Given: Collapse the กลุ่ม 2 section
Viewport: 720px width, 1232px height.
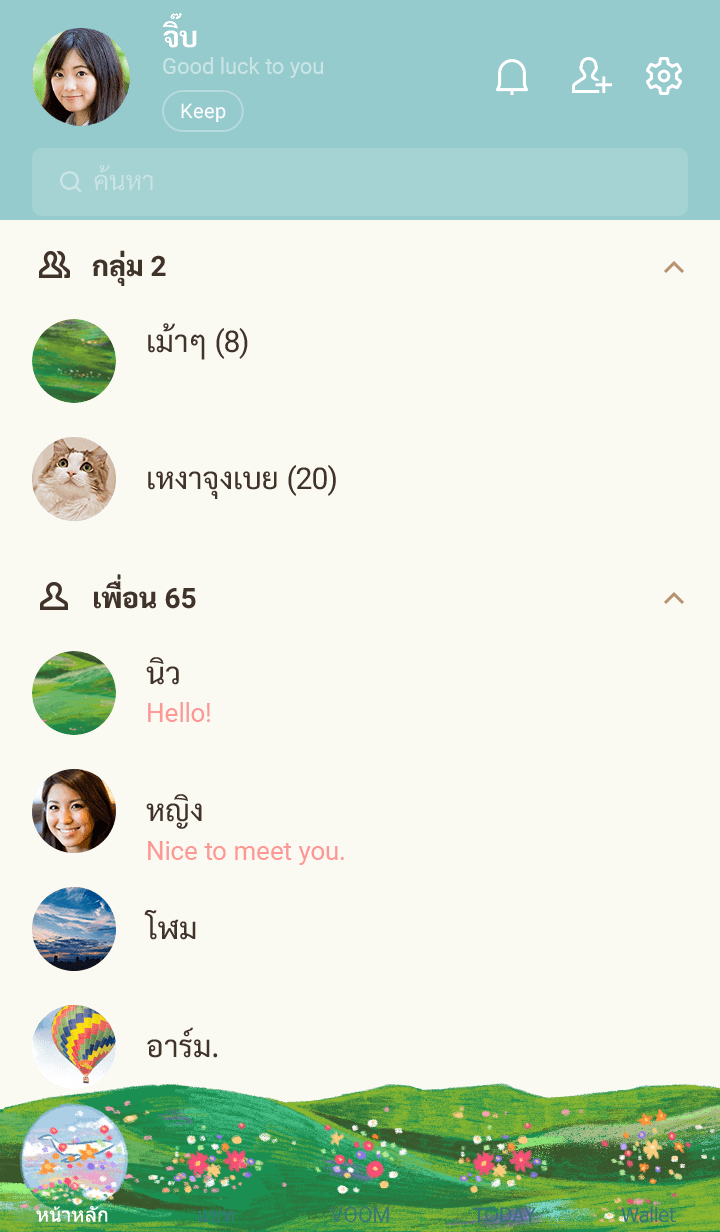Looking at the screenshot, I should tap(674, 267).
